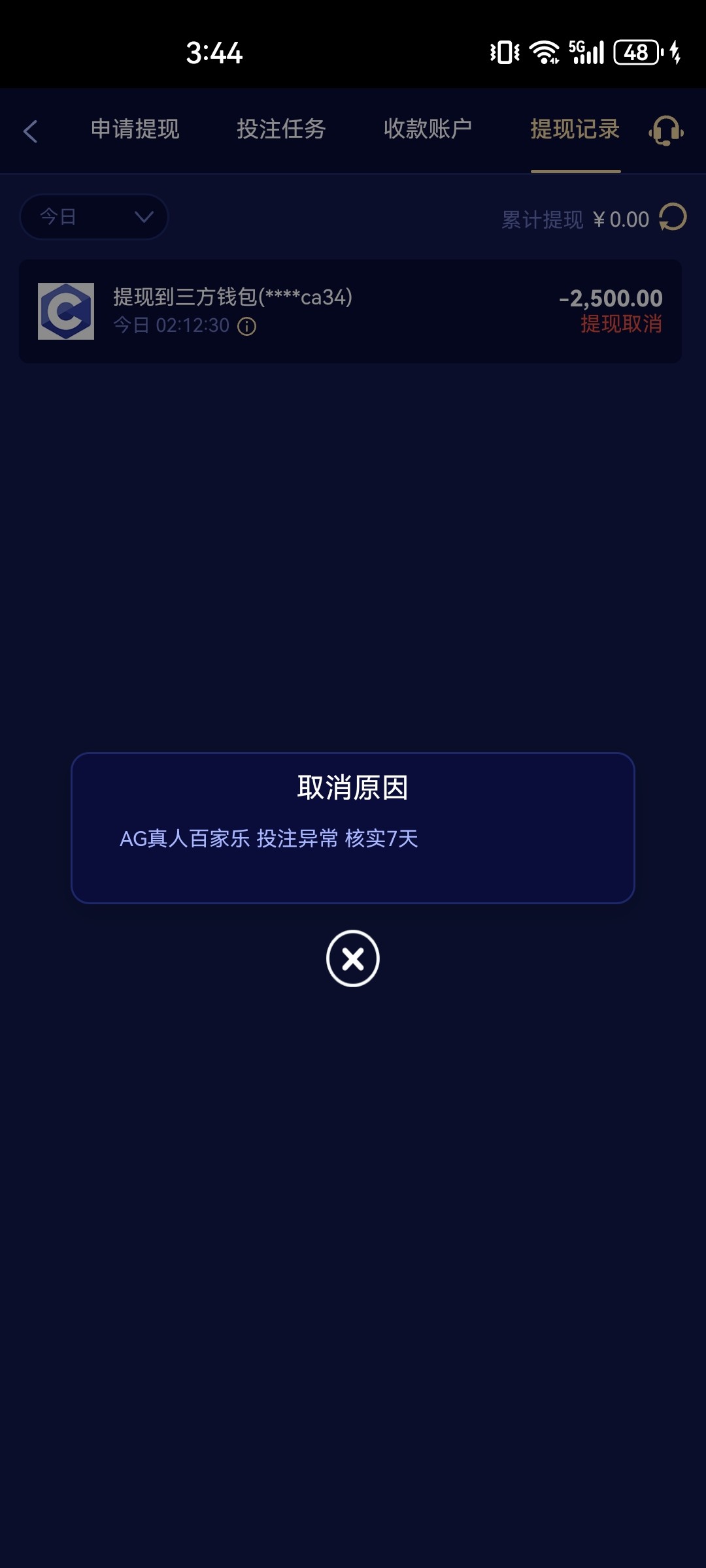Viewport: 706px width, 1568px height.
Task: Click the gold tab underline indicator
Action: point(575,170)
